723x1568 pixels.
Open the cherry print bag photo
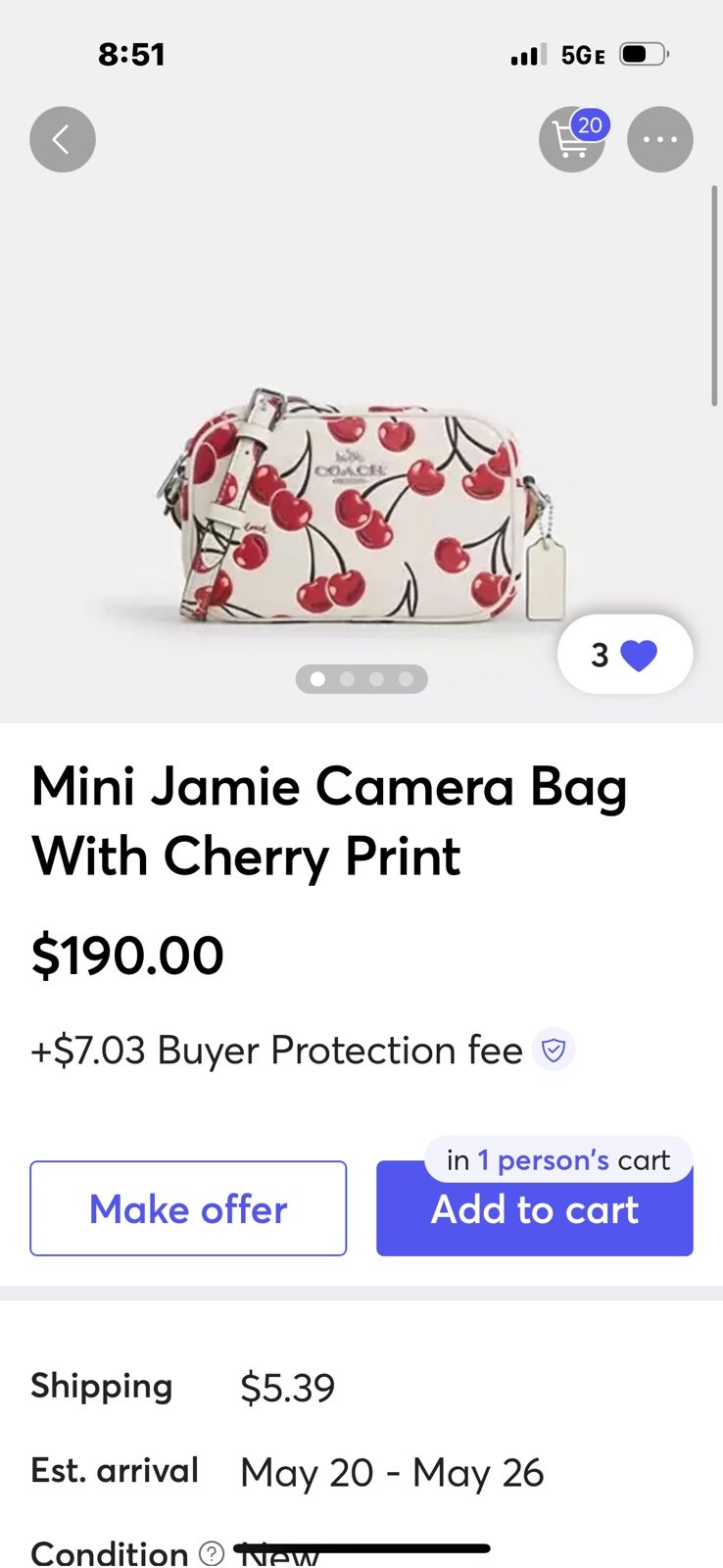pos(361,505)
